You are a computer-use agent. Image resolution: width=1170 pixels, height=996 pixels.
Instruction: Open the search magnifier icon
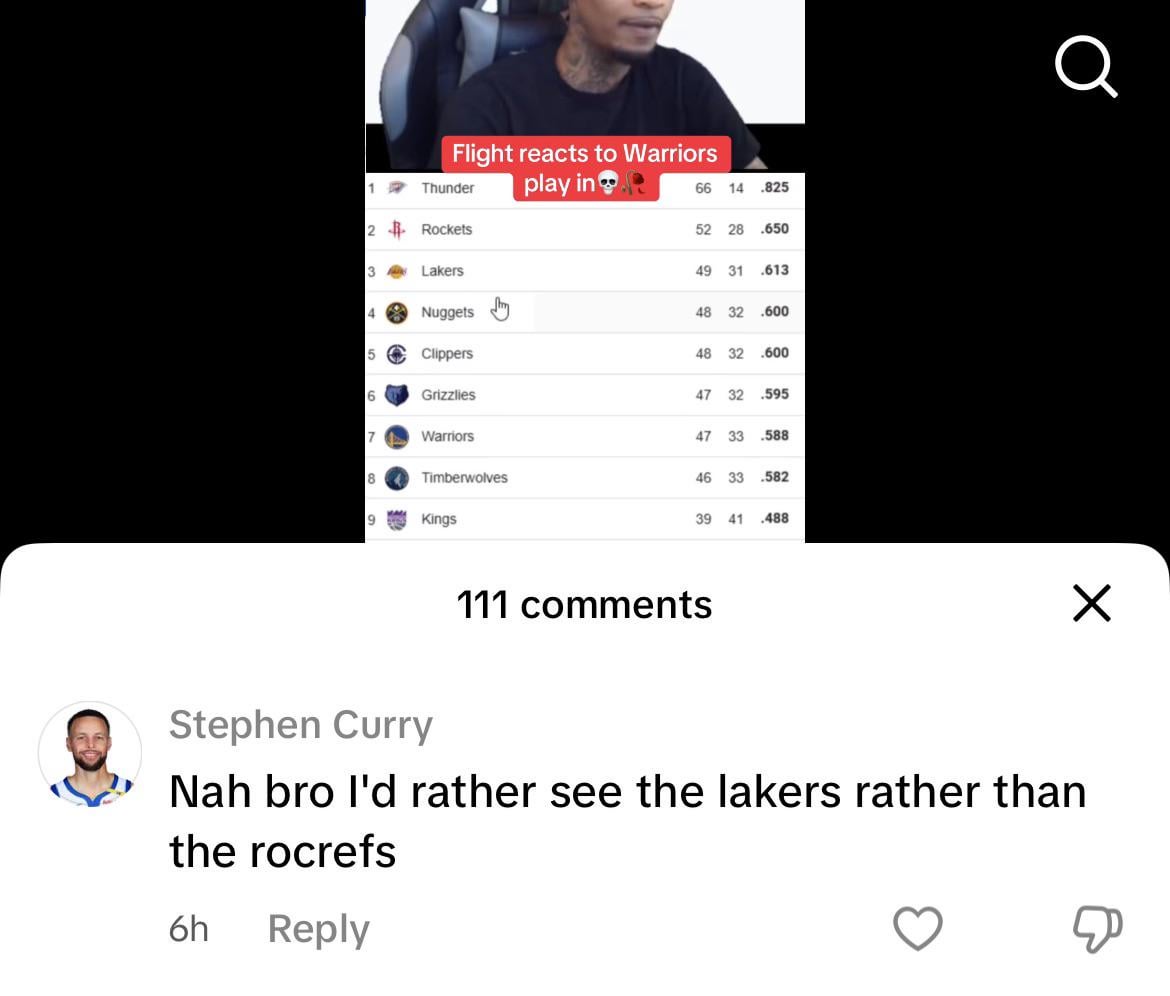1085,68
